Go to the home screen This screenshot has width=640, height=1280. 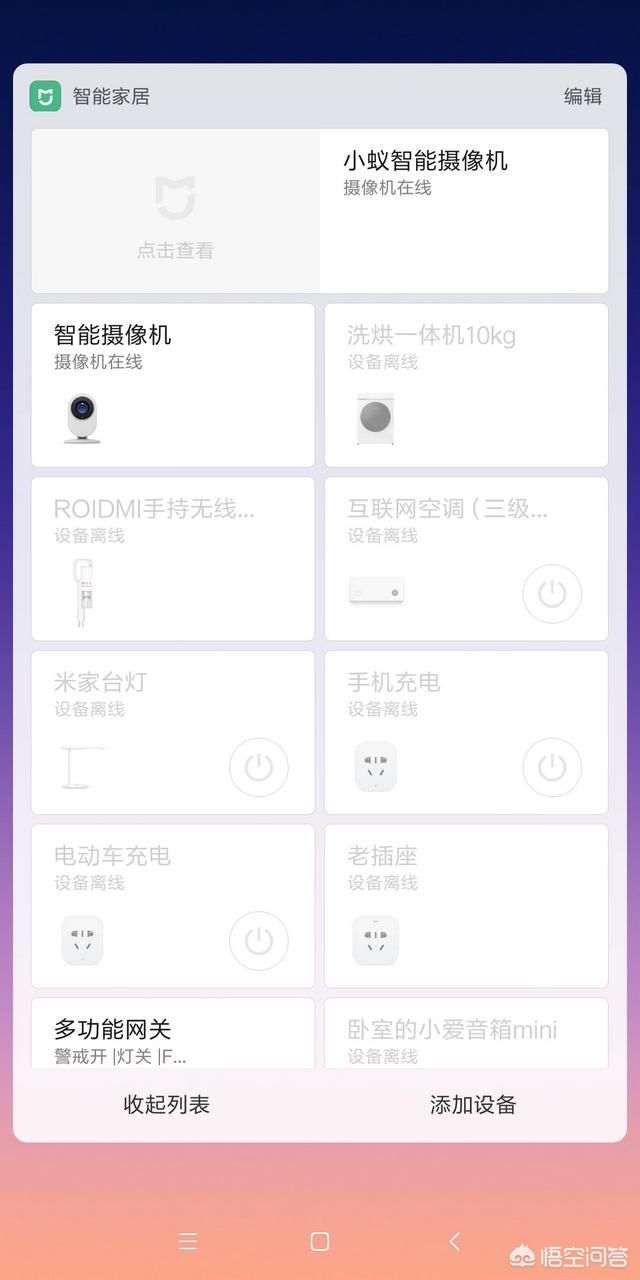click(x=320, y=1241)
